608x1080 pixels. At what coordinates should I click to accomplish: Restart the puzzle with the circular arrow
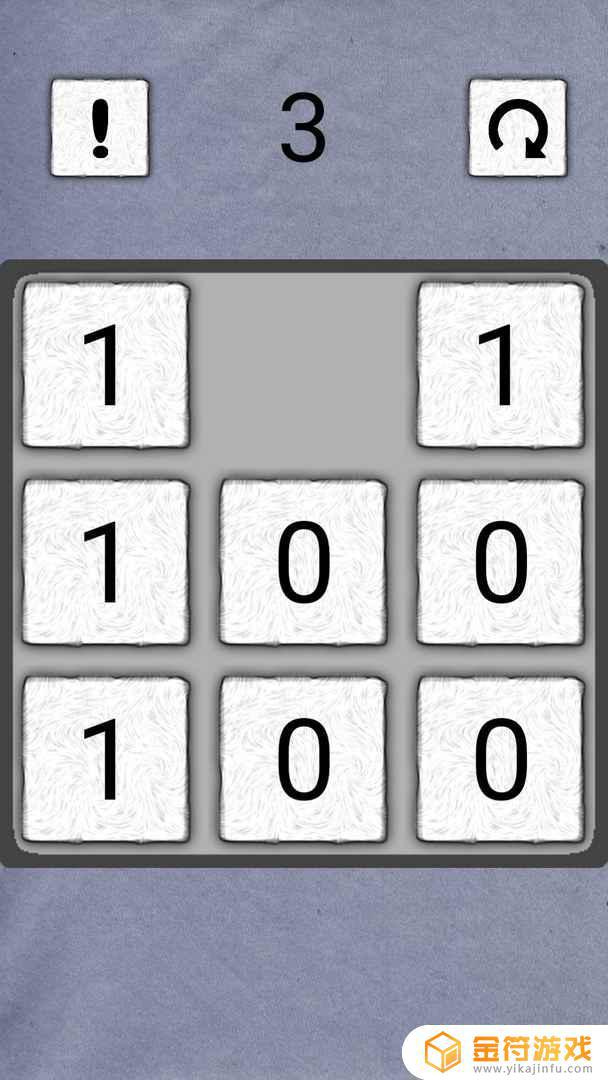518,128
